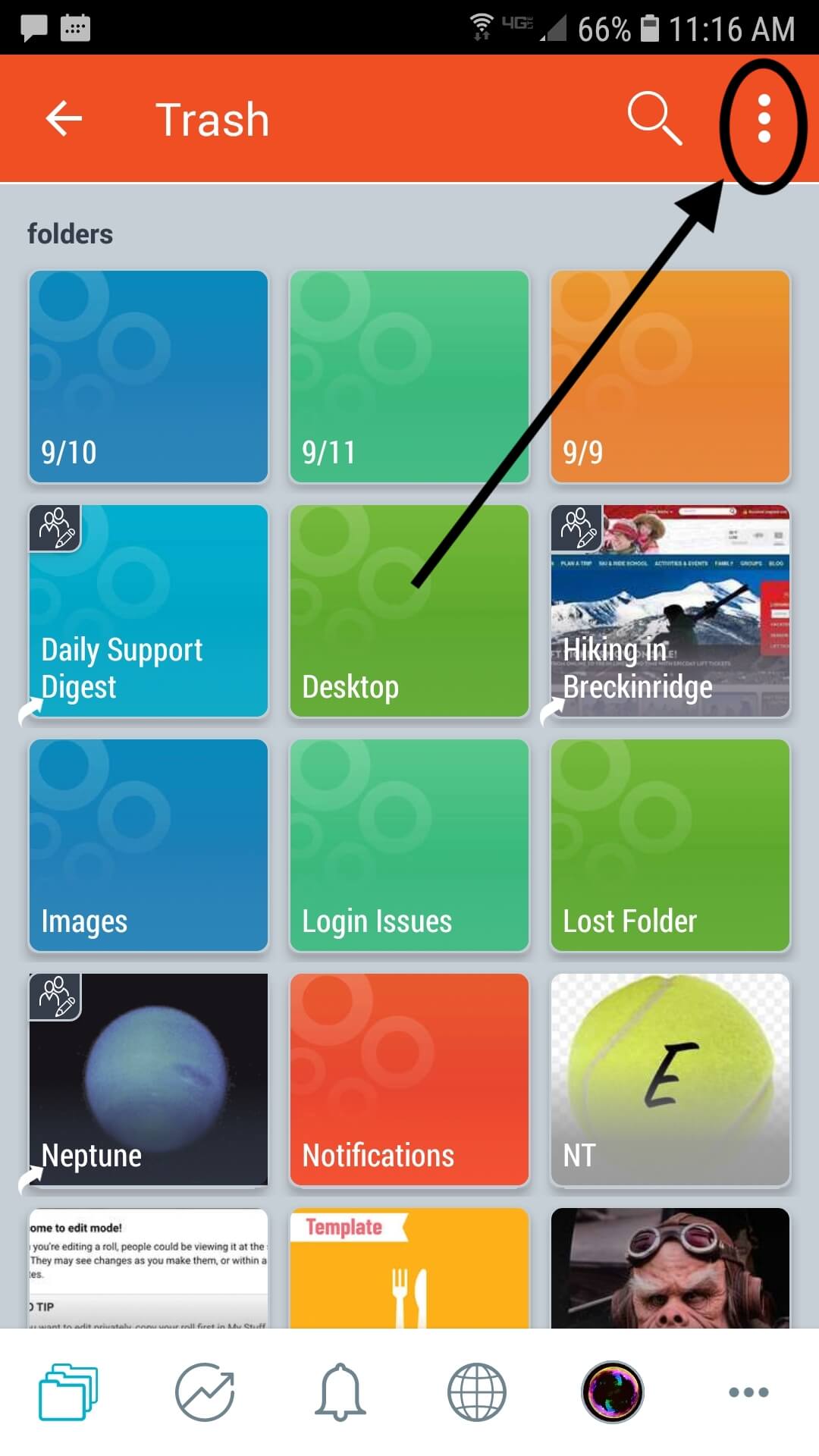Open the Images folder
The height and width of the screenshot is (1456, 819).
149,846
